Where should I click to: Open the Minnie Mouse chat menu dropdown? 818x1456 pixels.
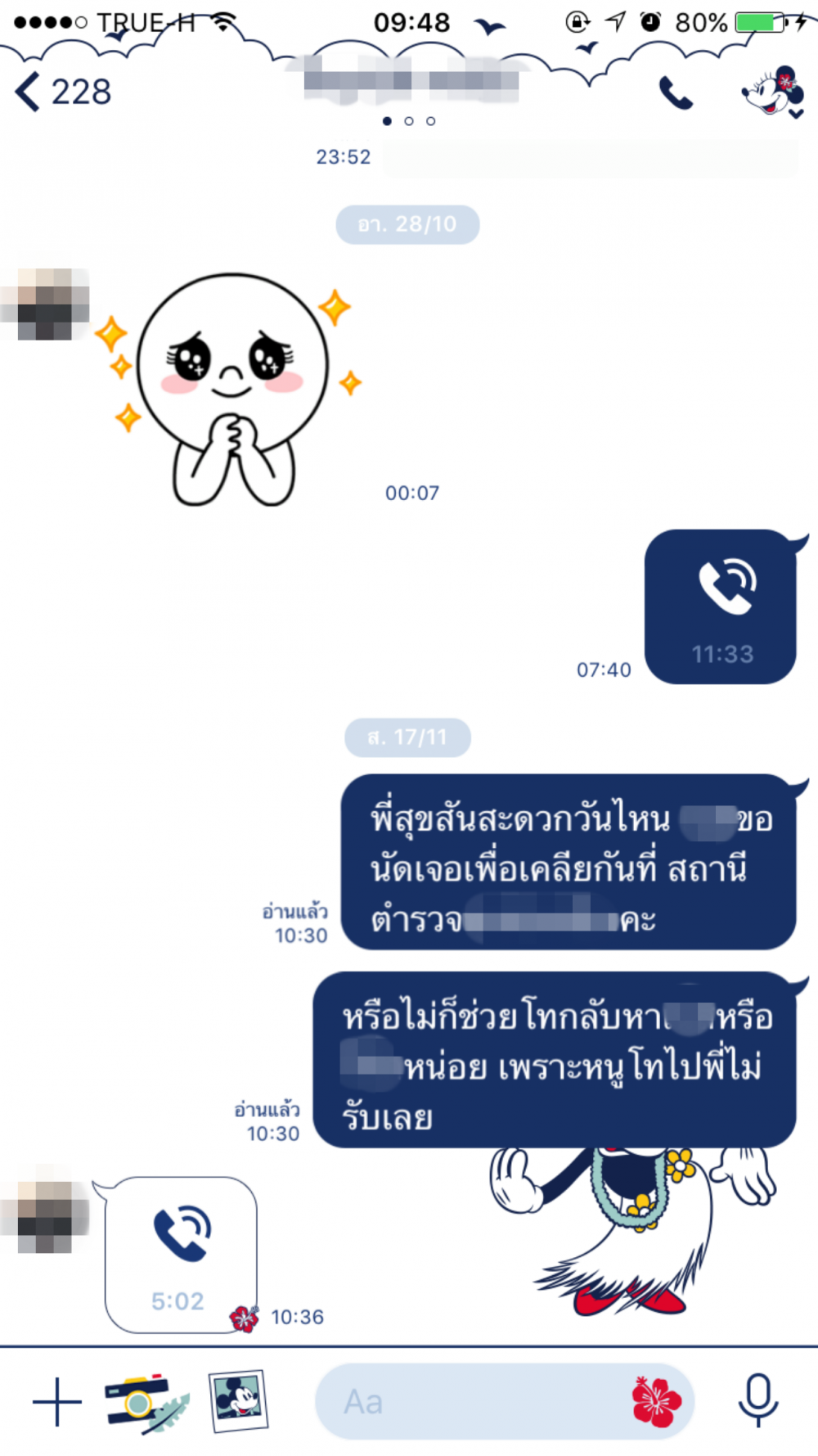coord(774,93)
